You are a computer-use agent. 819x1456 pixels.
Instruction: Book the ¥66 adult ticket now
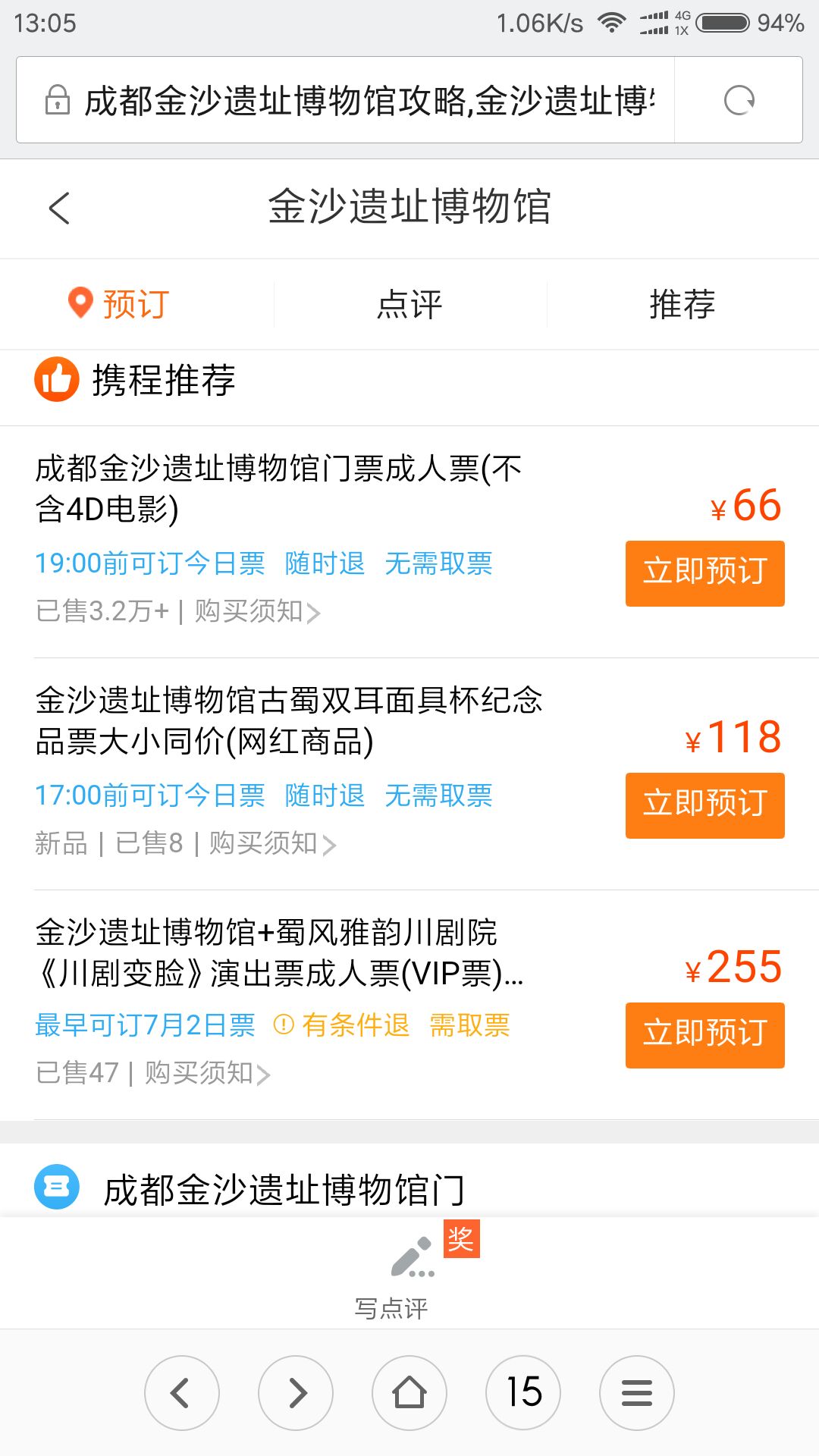coord(704,573)
